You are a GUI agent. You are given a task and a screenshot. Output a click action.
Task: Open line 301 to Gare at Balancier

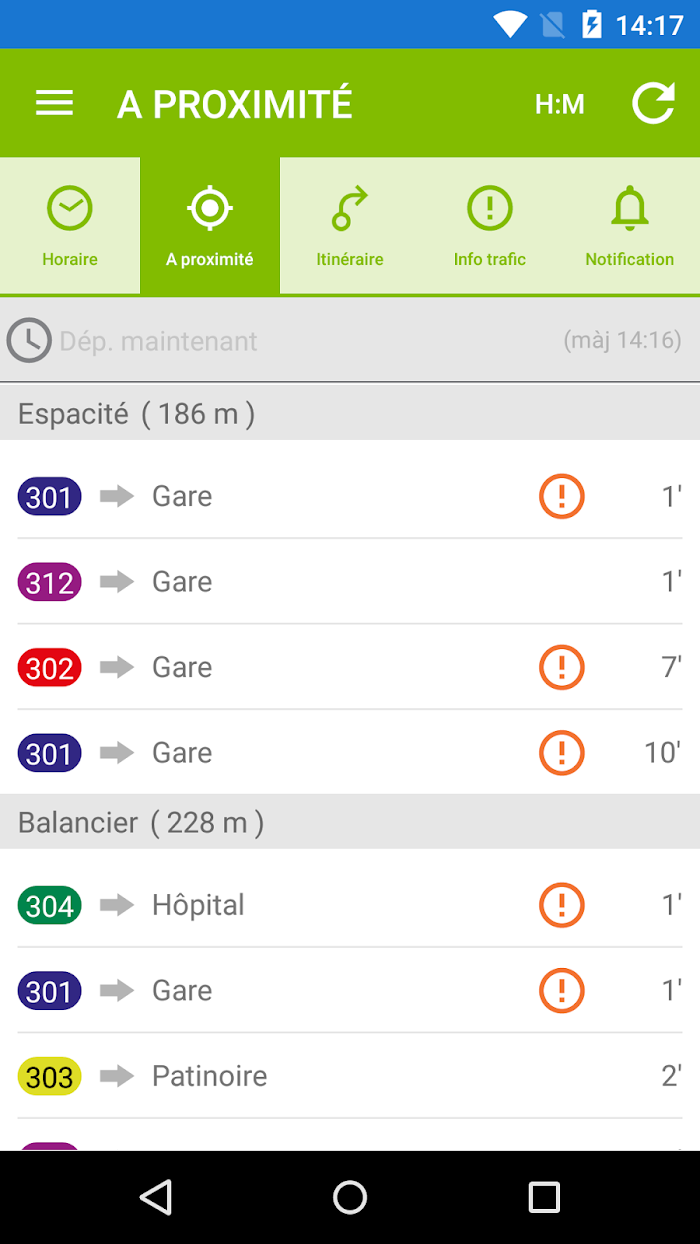(x=350, y=991)
